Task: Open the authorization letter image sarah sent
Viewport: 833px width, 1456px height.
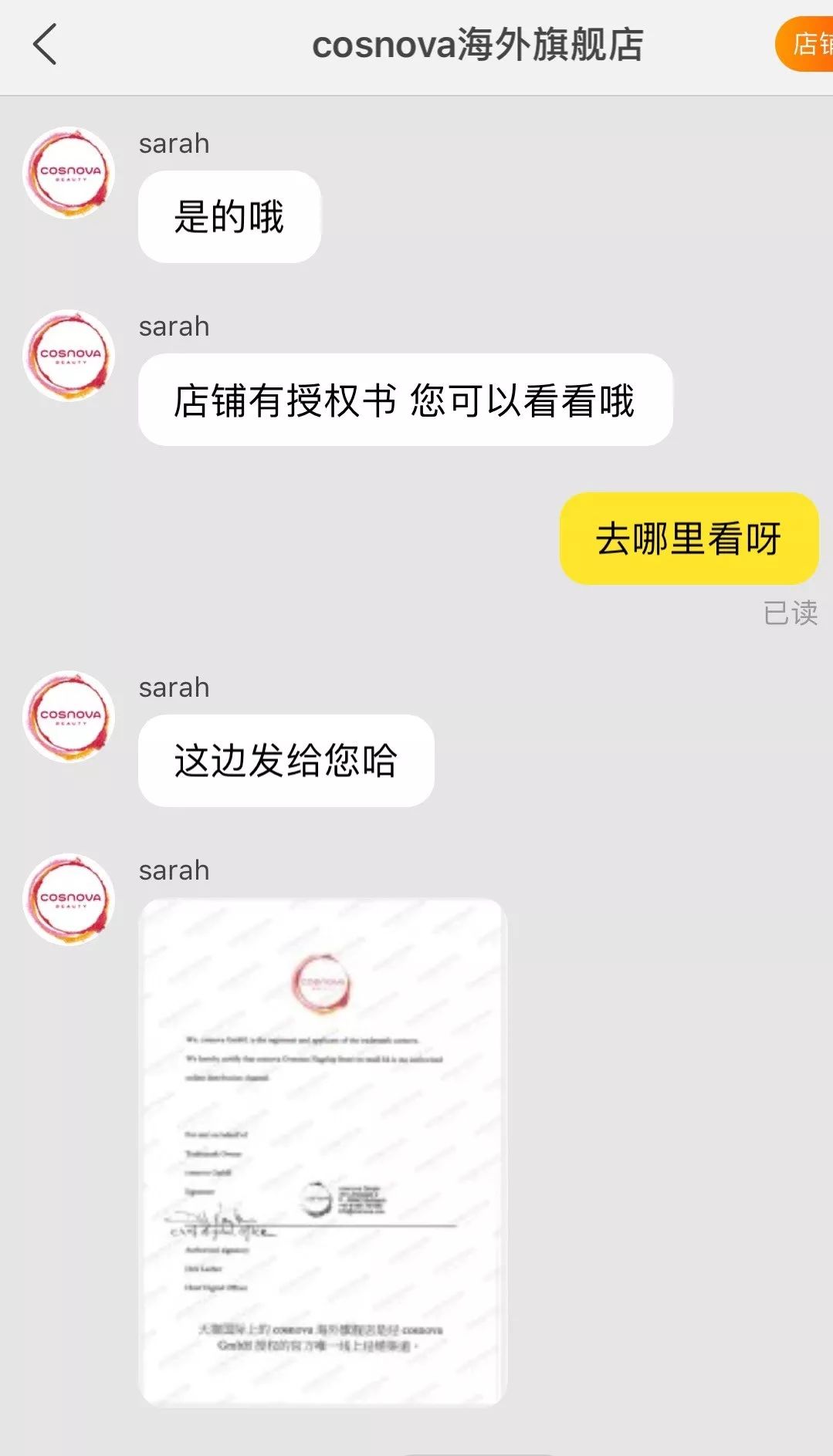Action: point(322,1152)
